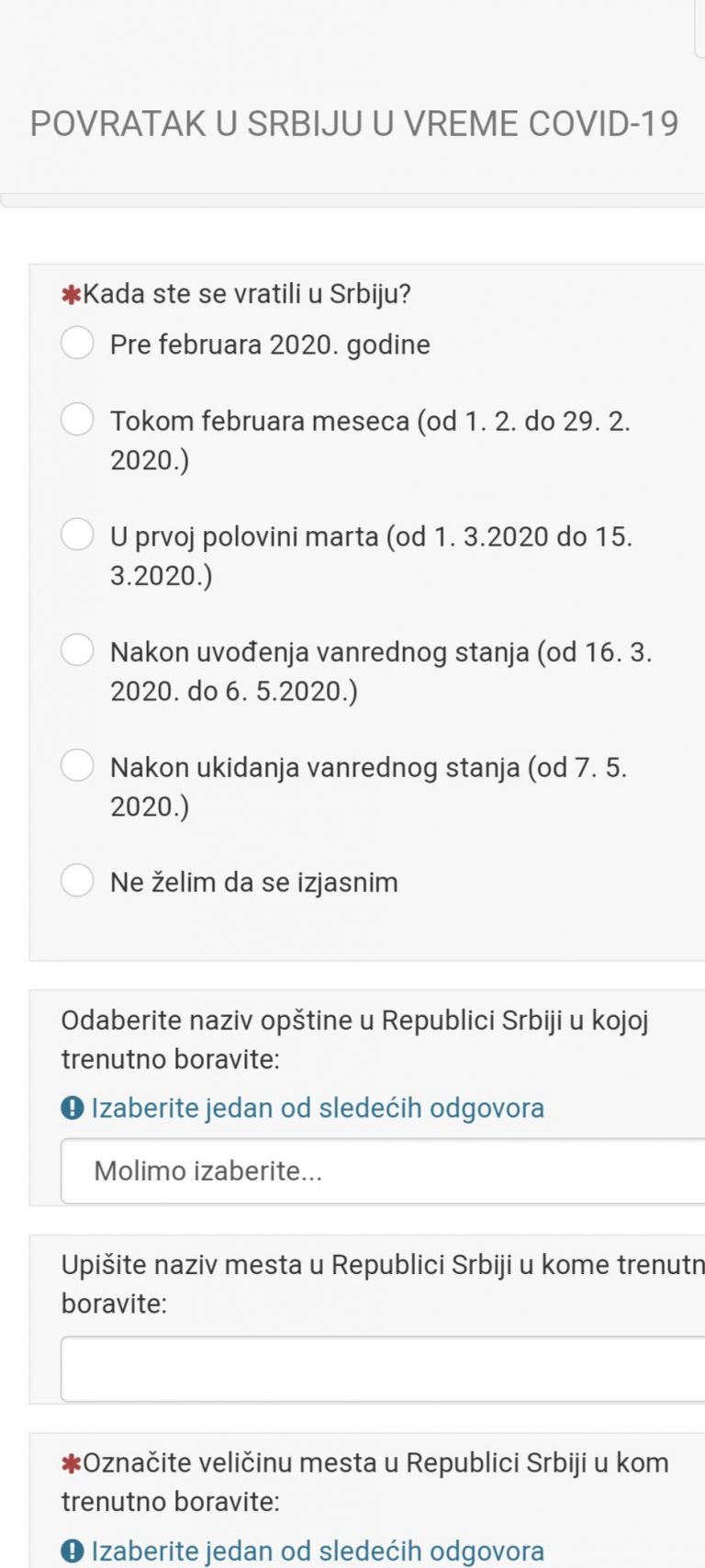Select 'Pre februara 2020. godine' option

coord(77,344)
